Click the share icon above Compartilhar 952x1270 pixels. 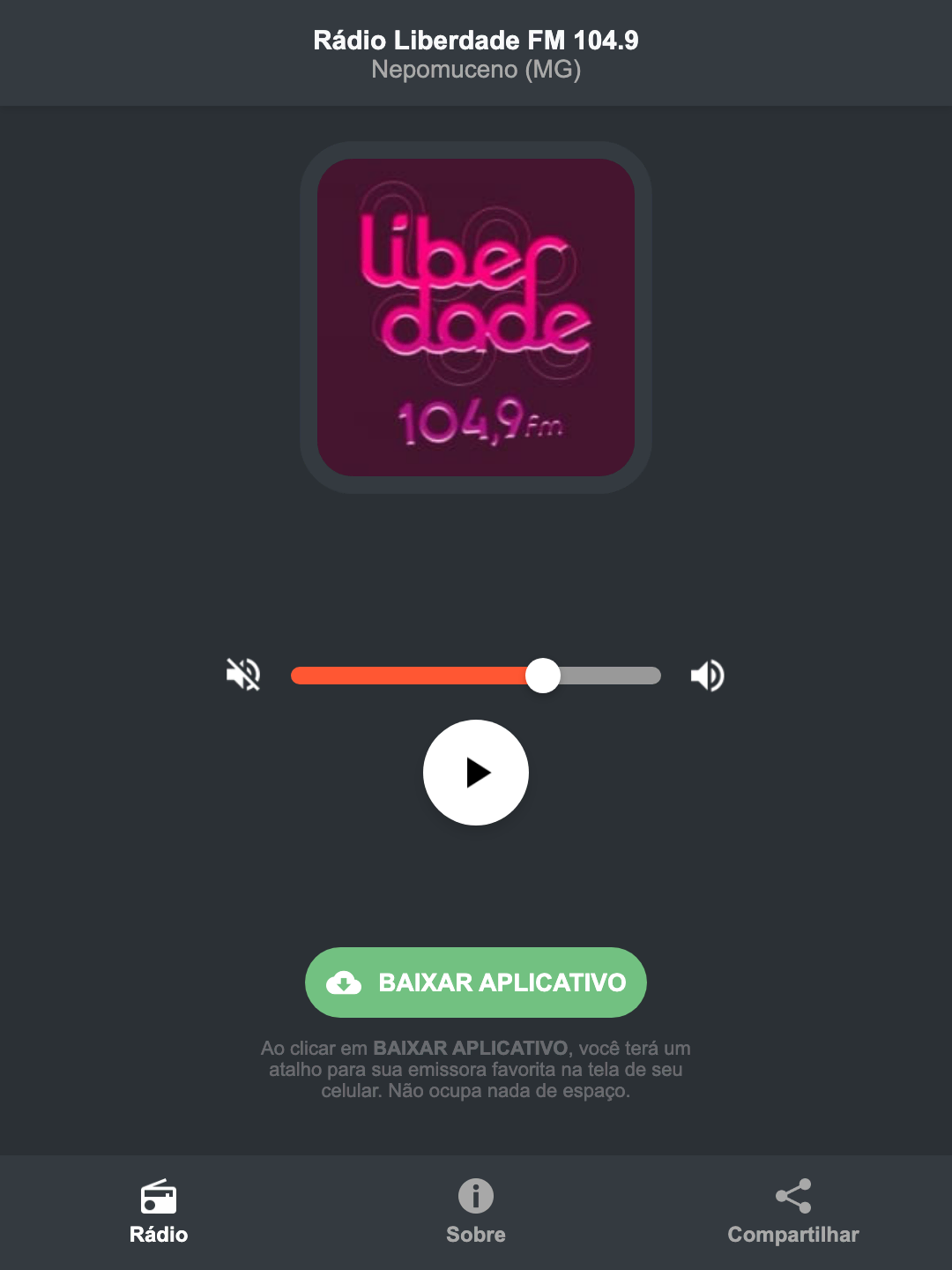792,1195
